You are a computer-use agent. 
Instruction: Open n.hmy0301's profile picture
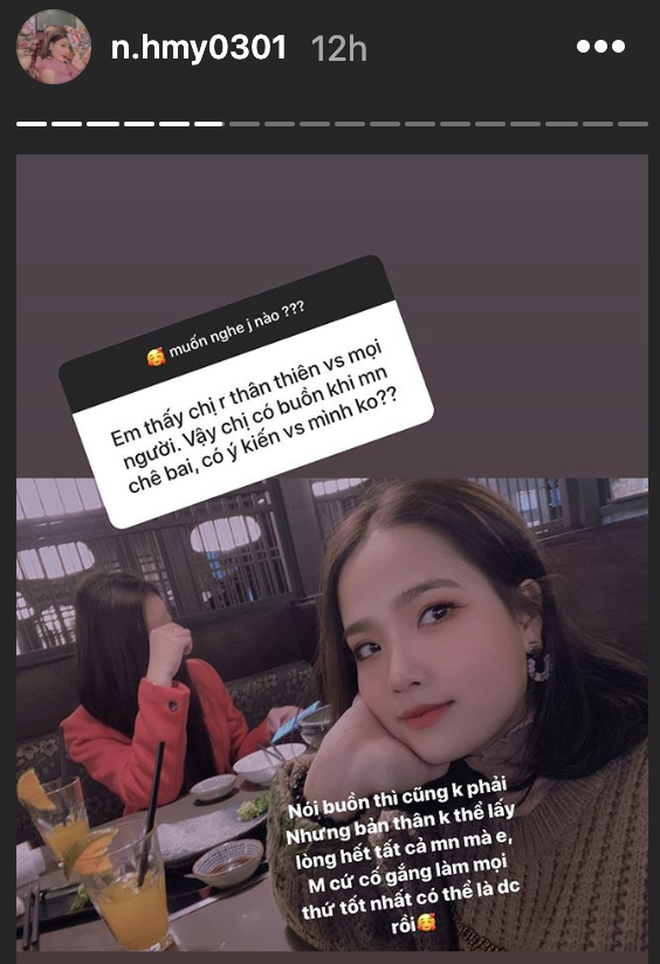click(53, 47)
